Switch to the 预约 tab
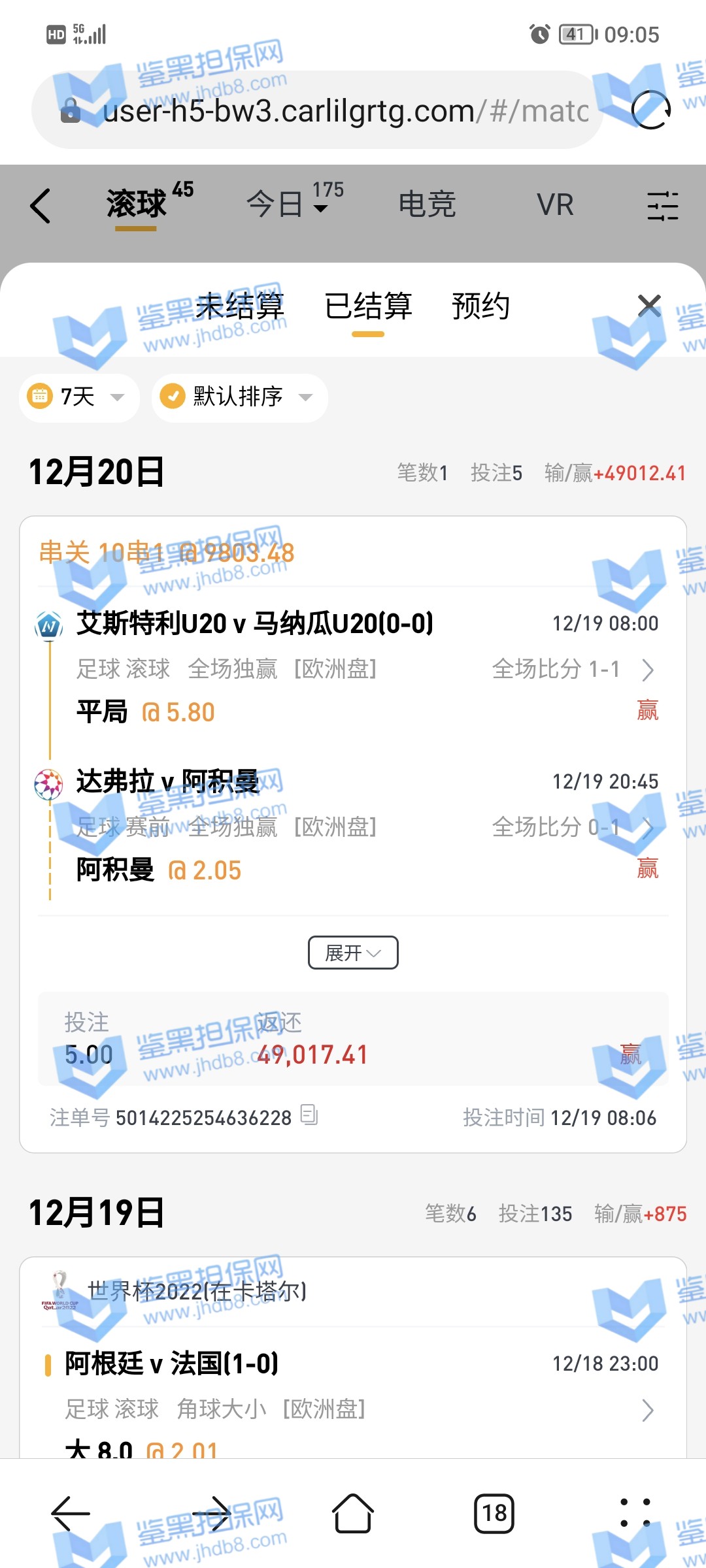The image size is (706, 1568). click(x=480, y=306)
